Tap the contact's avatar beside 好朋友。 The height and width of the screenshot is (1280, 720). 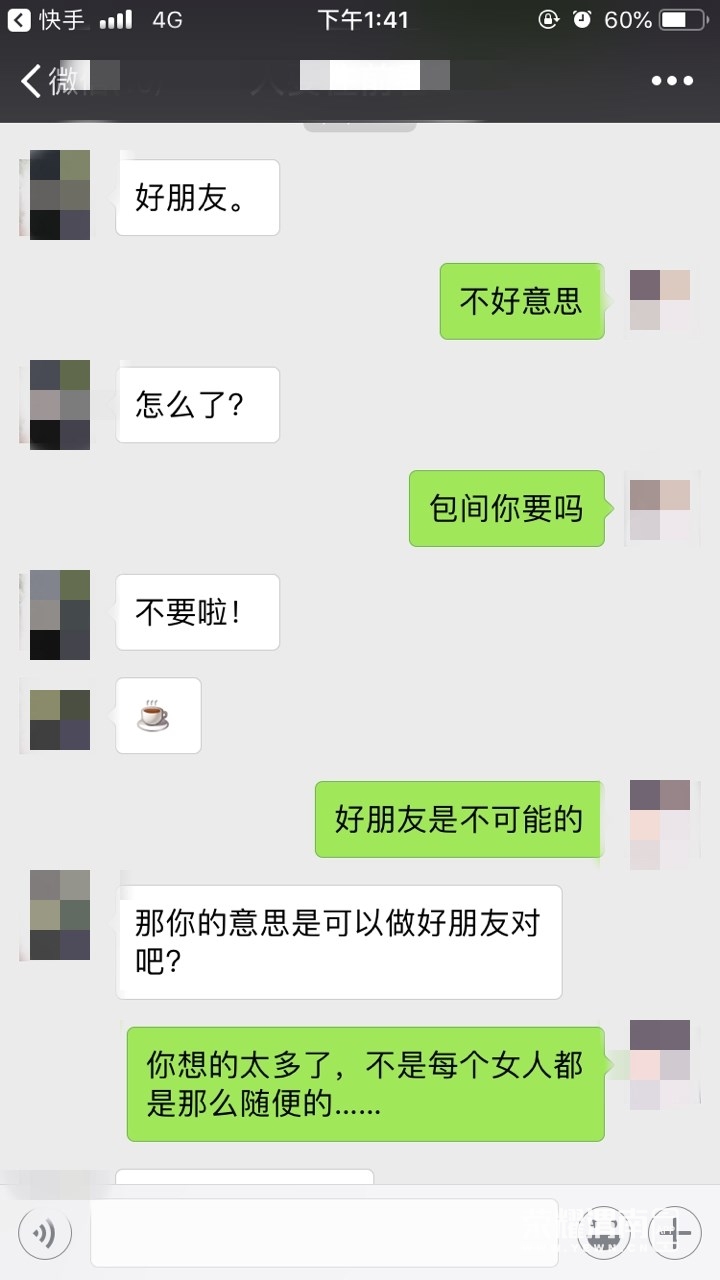coord(56,195)
